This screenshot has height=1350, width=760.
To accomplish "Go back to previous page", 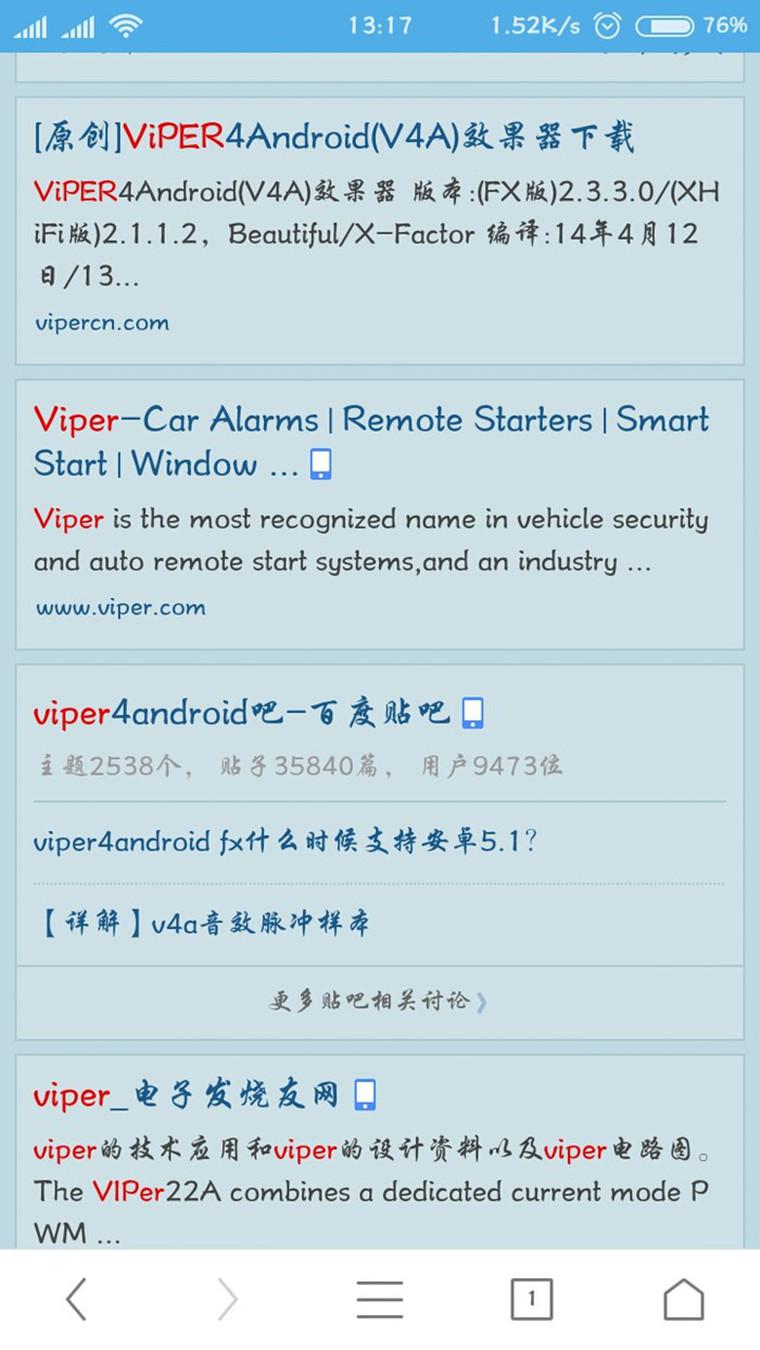I will pyautogui.click(x=76, y=1300).
